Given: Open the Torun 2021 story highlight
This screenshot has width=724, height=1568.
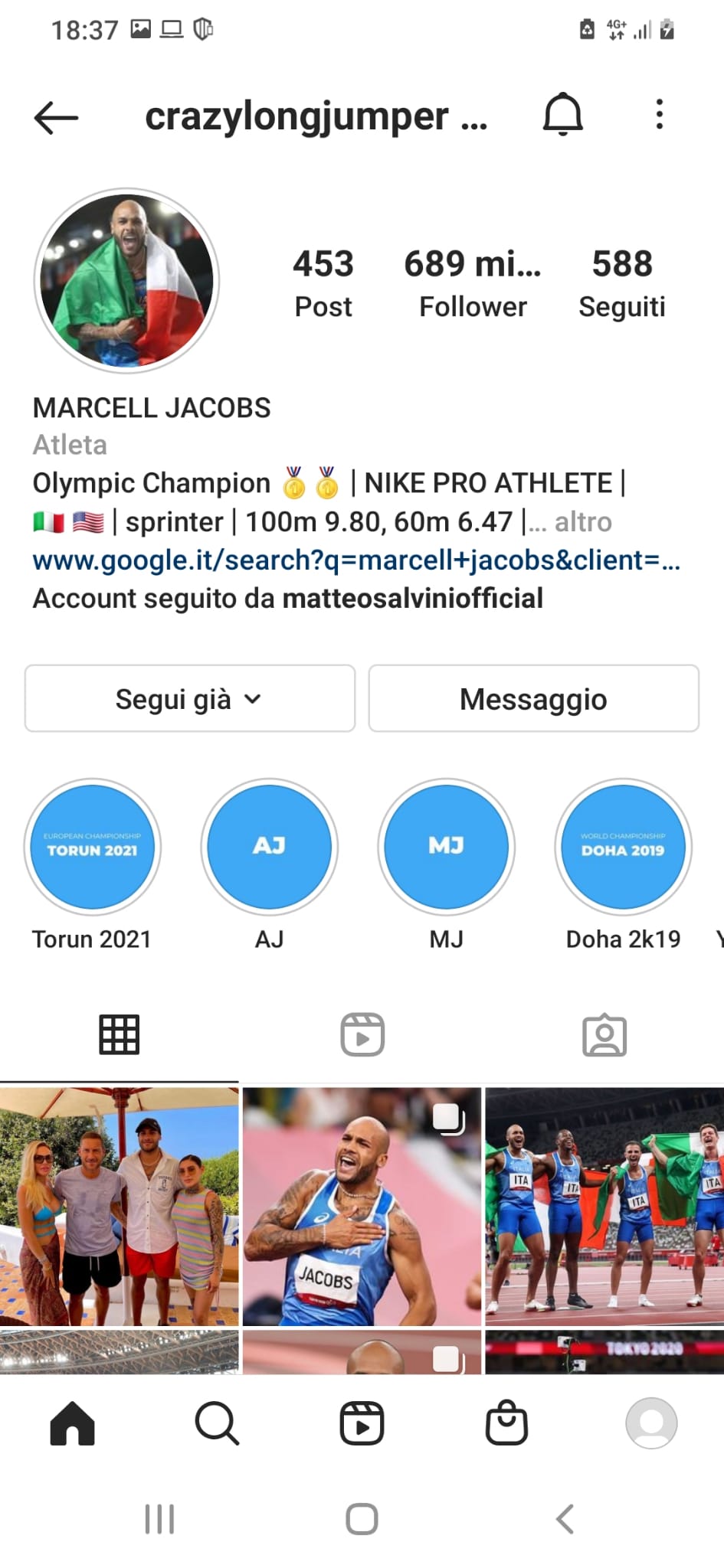Looking at the screenshot, I should (x=93, y=848).
